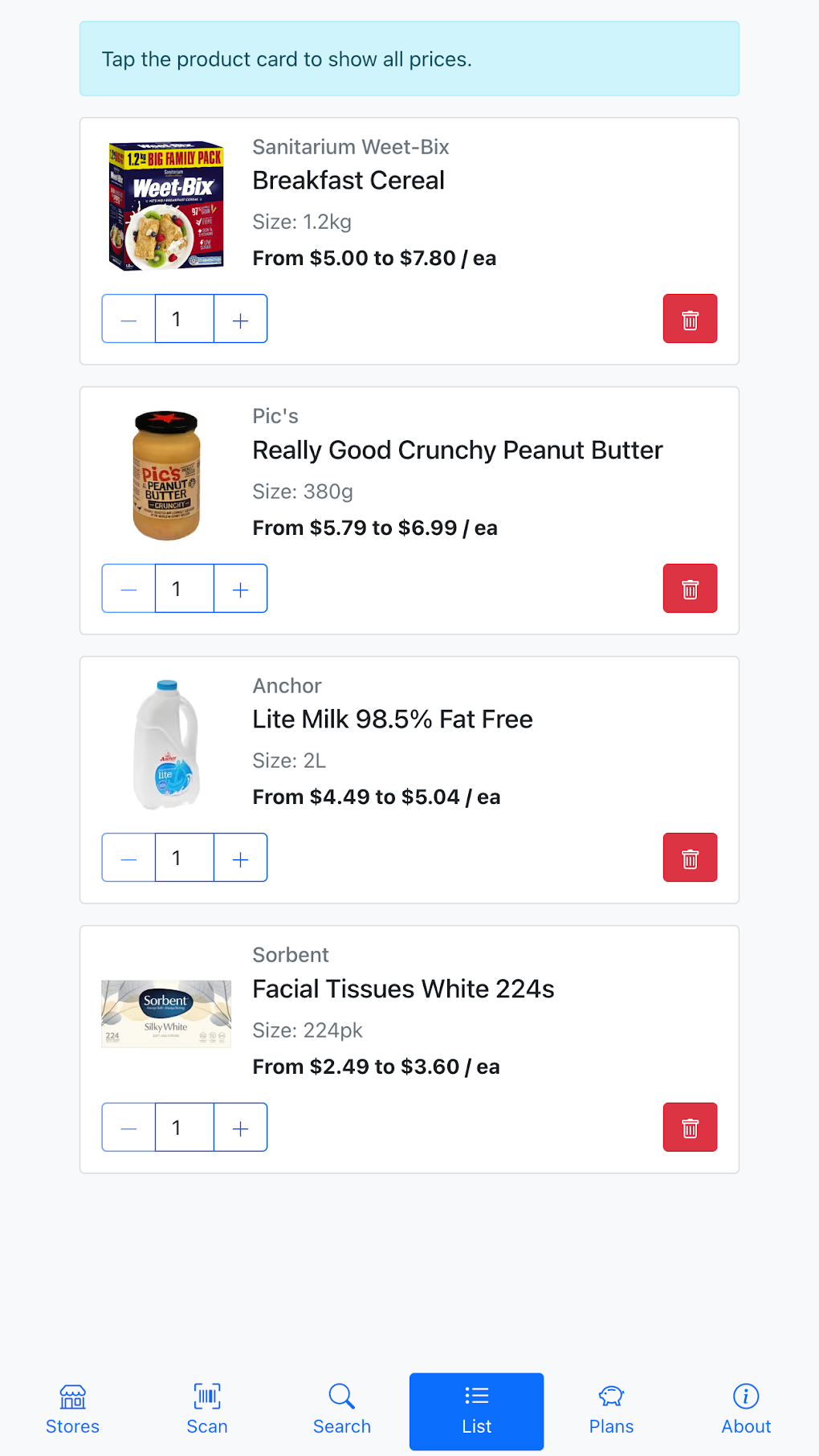Increase the Weet-Bix Breakfast Cereal quantity

point(240,320)
